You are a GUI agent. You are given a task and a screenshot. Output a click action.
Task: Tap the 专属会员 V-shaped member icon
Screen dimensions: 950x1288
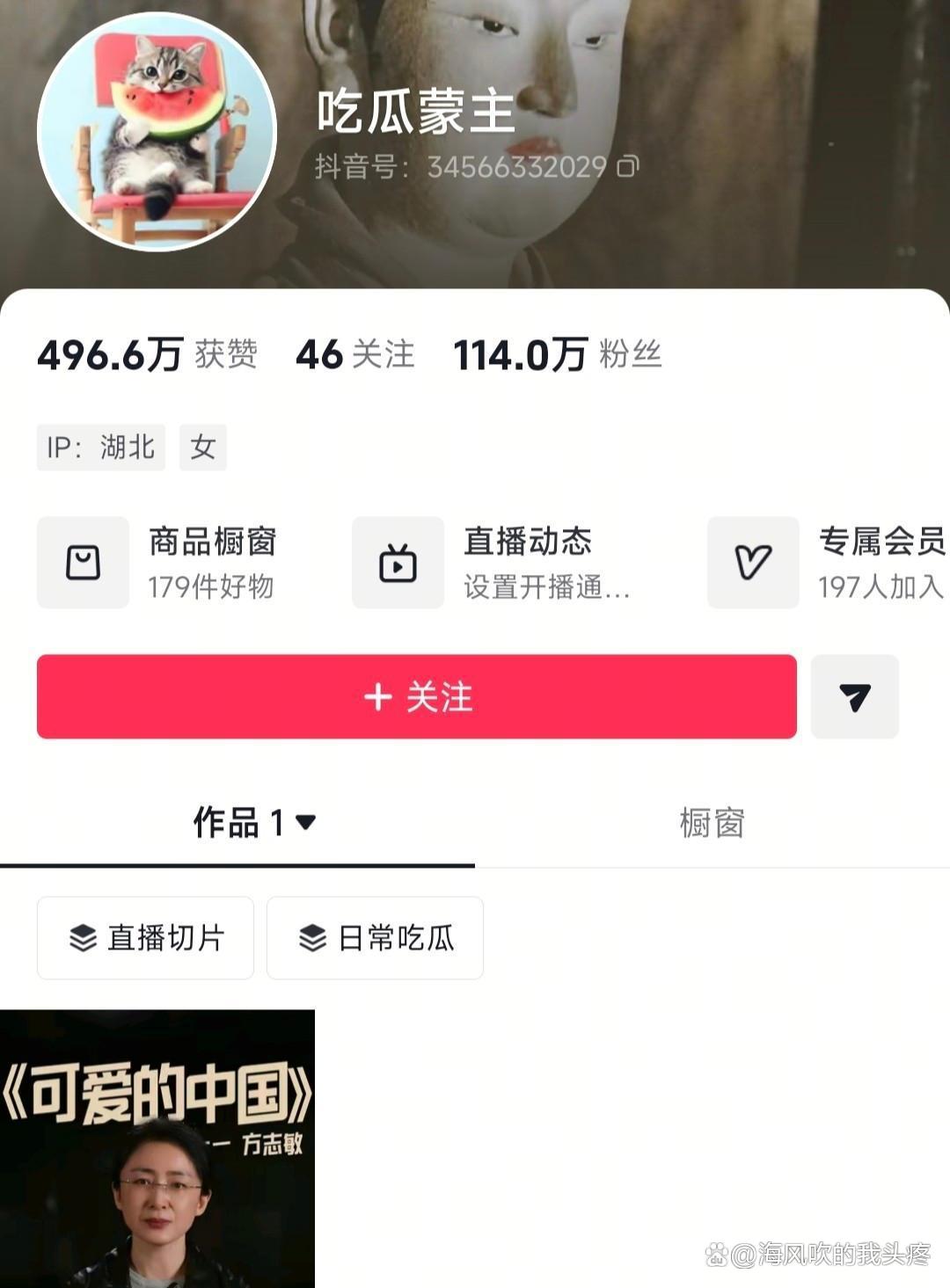click(751, 563)
